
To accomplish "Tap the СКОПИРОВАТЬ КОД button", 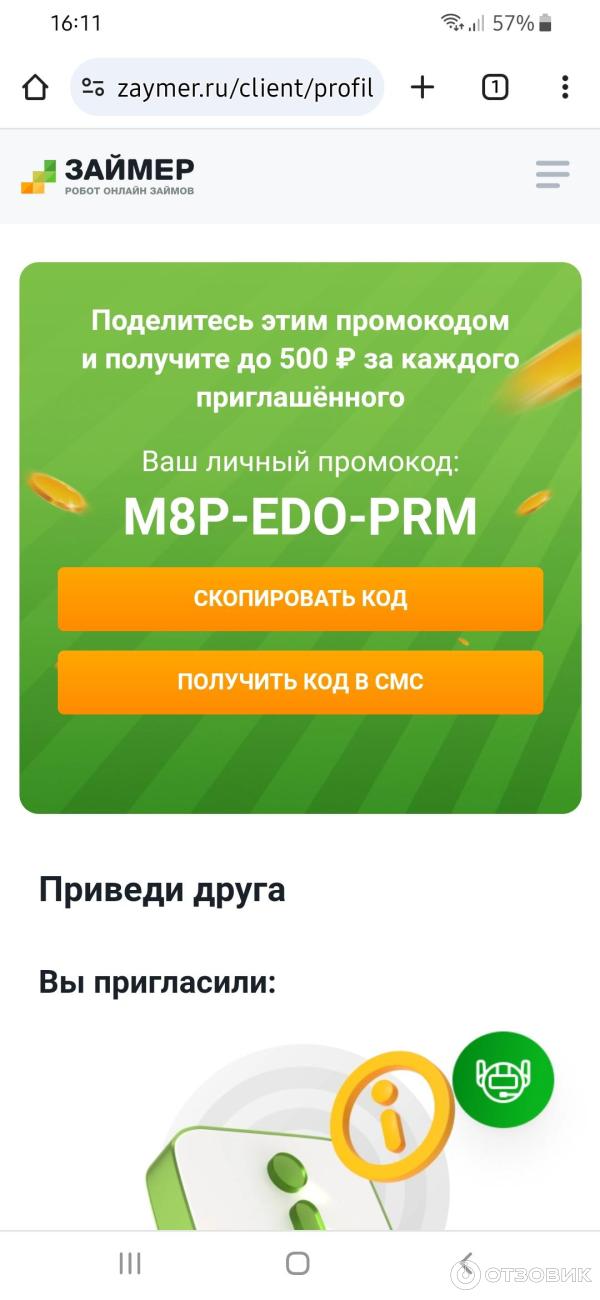I will pyautogui.click(x=300, y=599).
